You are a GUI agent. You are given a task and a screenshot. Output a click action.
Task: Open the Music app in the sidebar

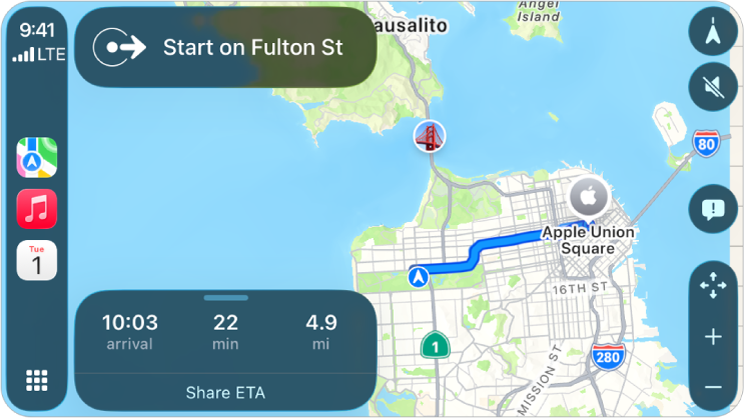click(37, 209)
